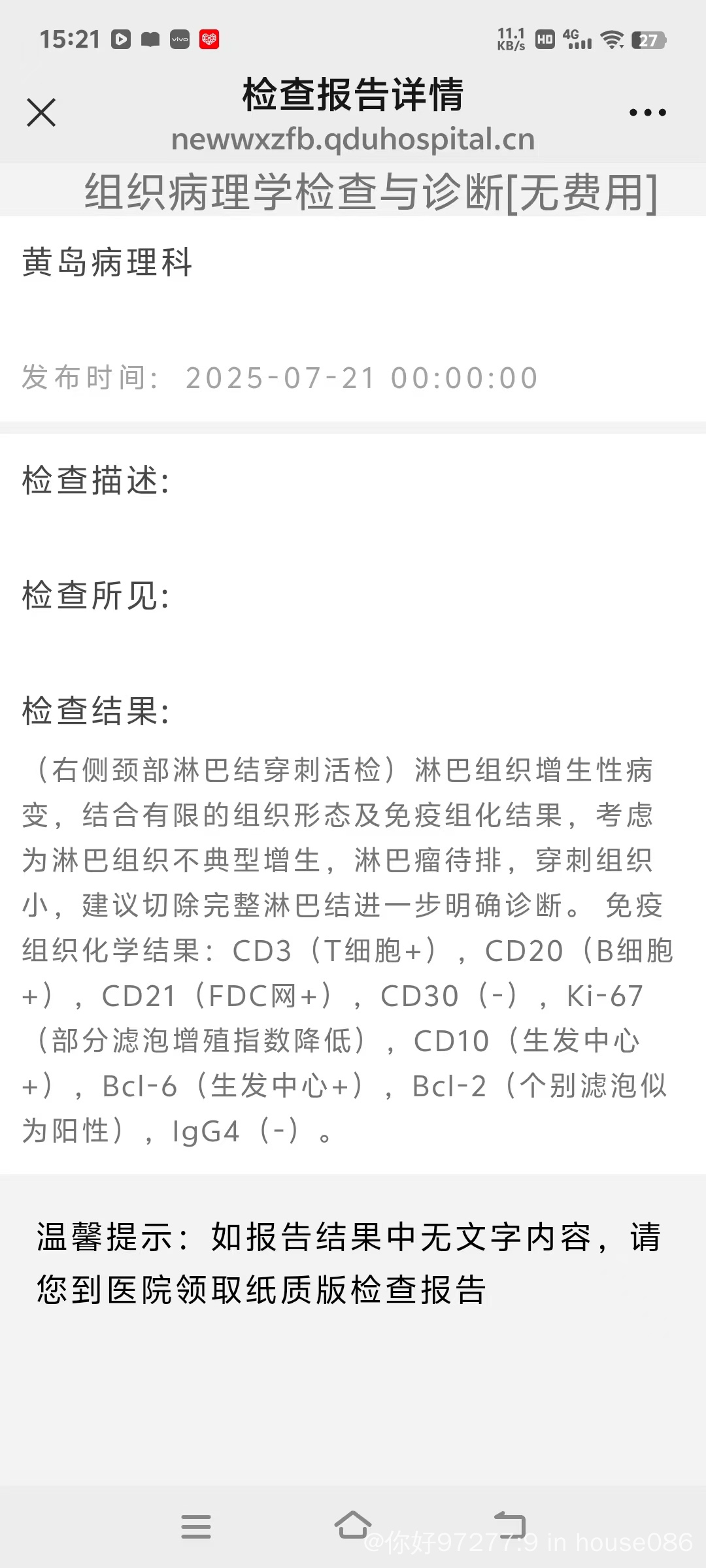Open recent apps from the navigation bar

(196, 1527)
